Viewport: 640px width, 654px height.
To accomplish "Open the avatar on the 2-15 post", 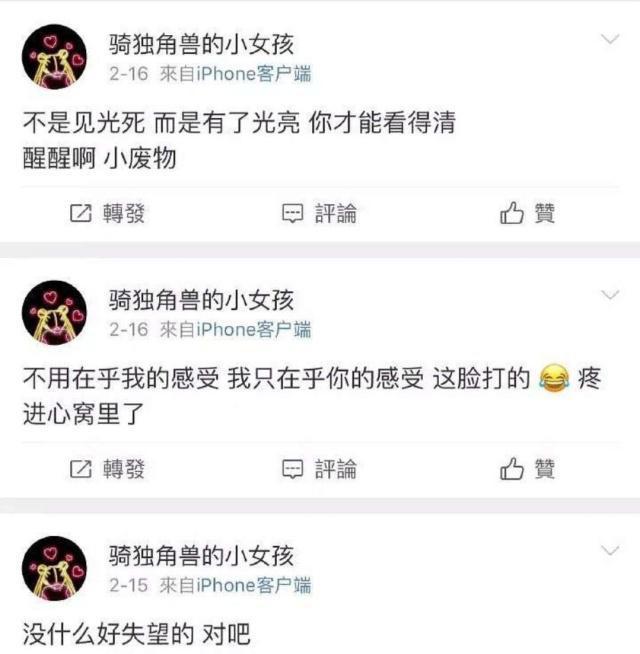I will click(54, 568).
